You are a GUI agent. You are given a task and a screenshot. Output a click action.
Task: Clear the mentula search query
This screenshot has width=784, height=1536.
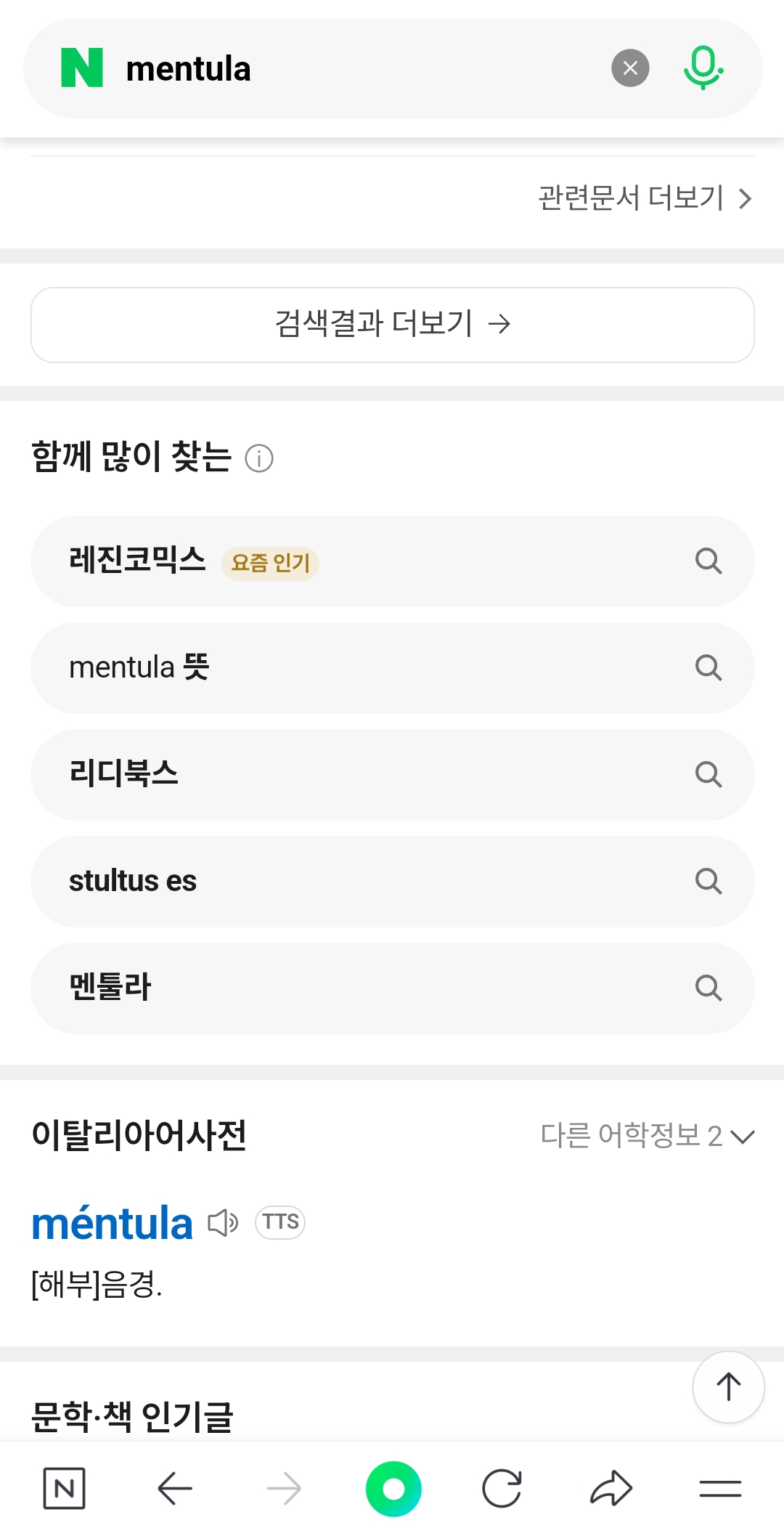point(630,68)
